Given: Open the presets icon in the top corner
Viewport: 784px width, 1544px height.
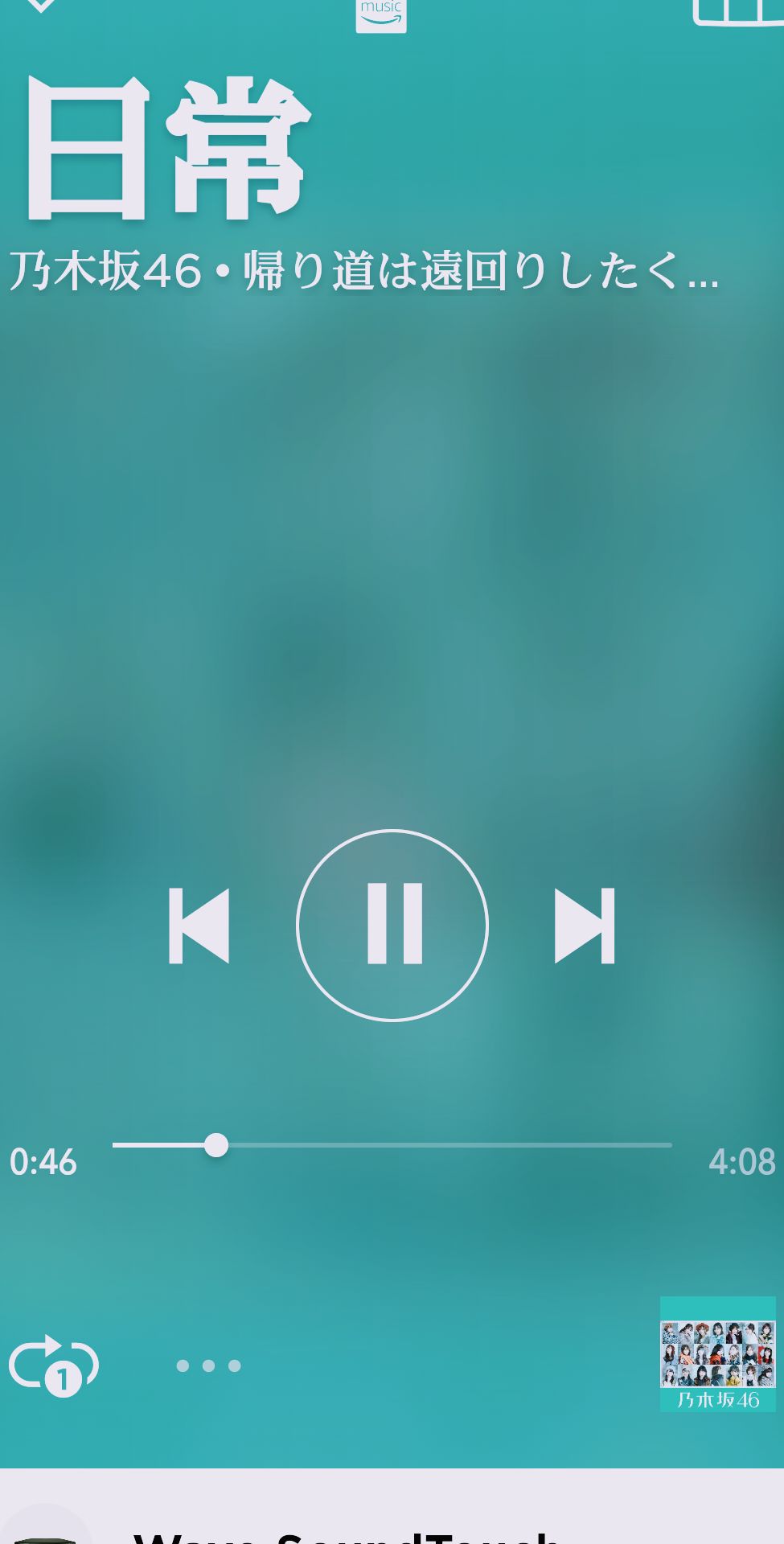Looking at the screenshot, I should point(739,11).
